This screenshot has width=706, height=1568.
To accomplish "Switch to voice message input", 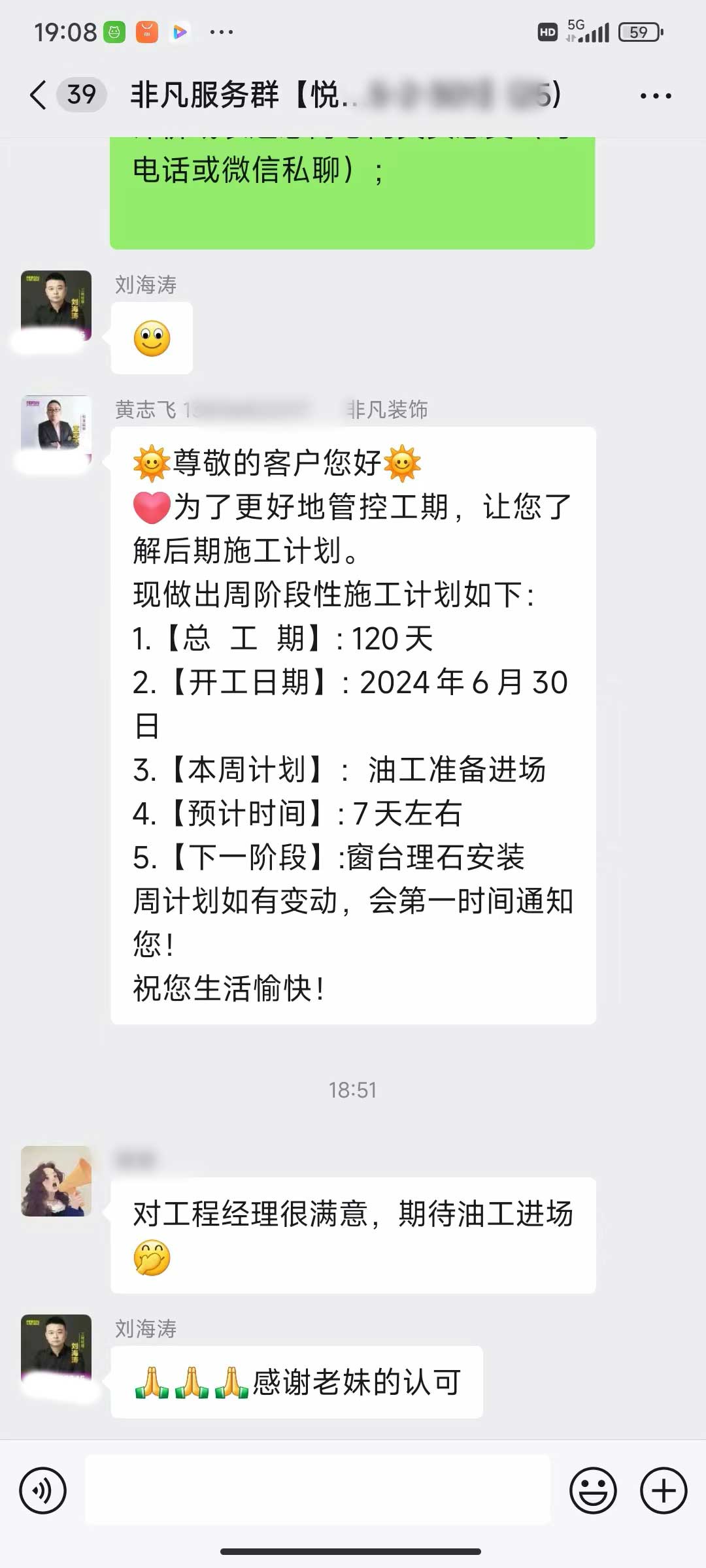I will [x=43, y=1491].
